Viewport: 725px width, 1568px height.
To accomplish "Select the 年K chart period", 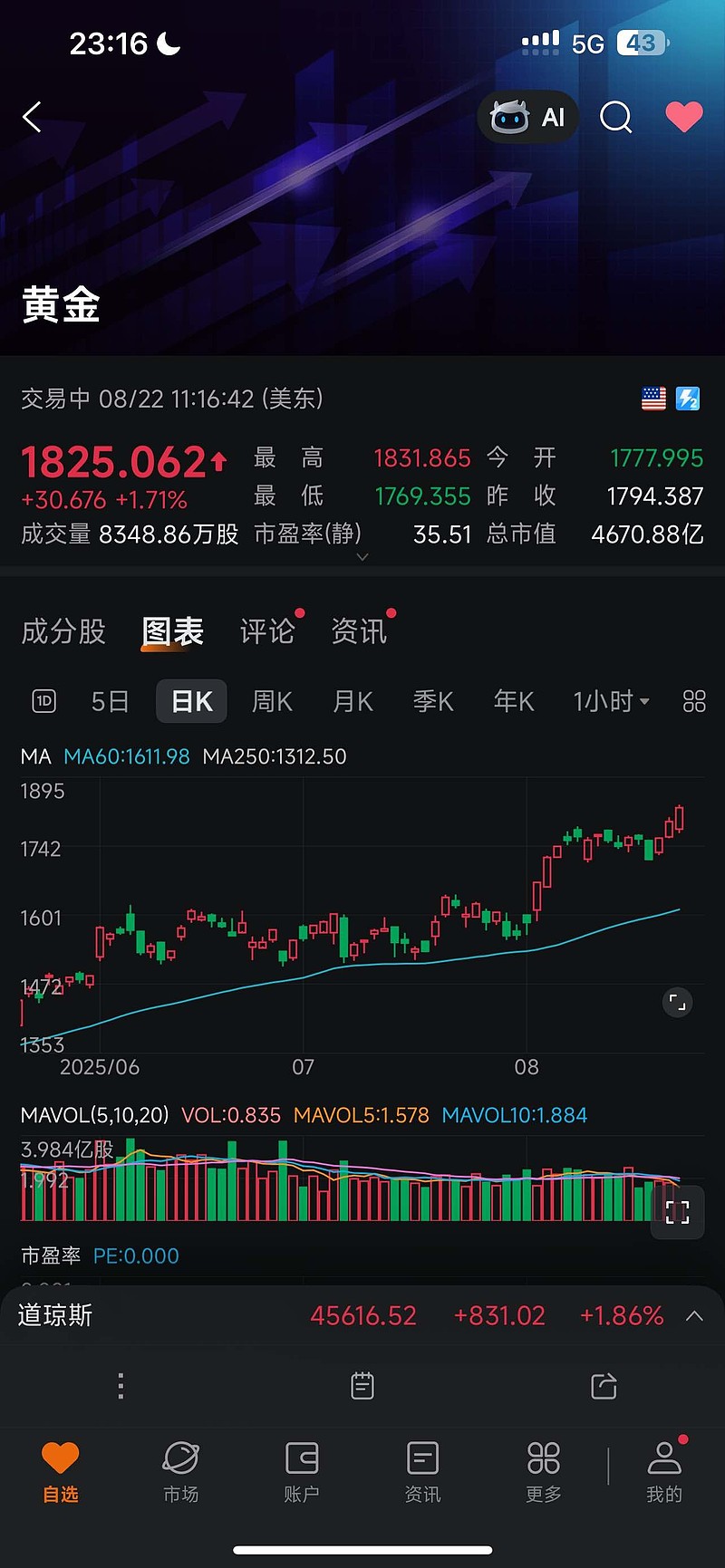I will coord(513,701).
